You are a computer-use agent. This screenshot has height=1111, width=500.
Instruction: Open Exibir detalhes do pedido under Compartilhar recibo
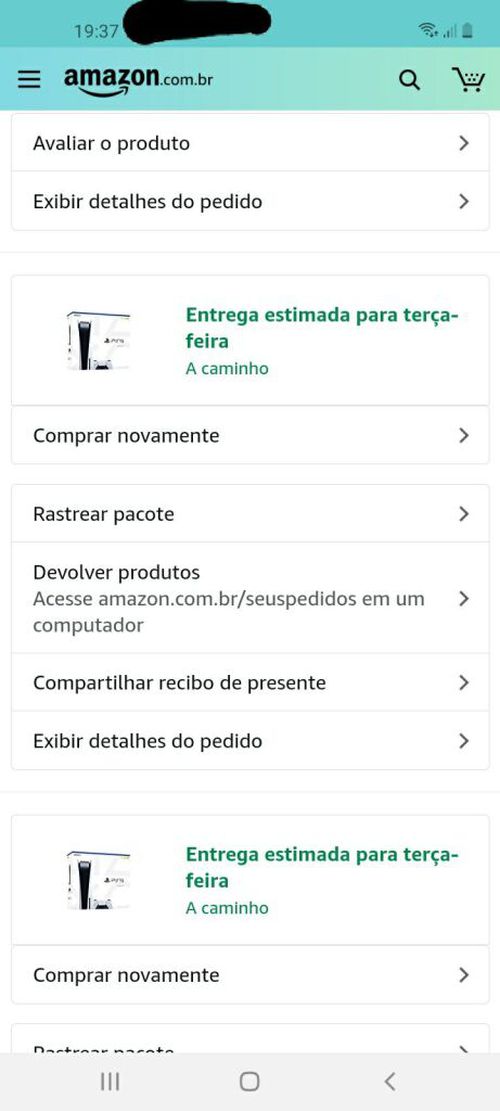tap(250, 740)
